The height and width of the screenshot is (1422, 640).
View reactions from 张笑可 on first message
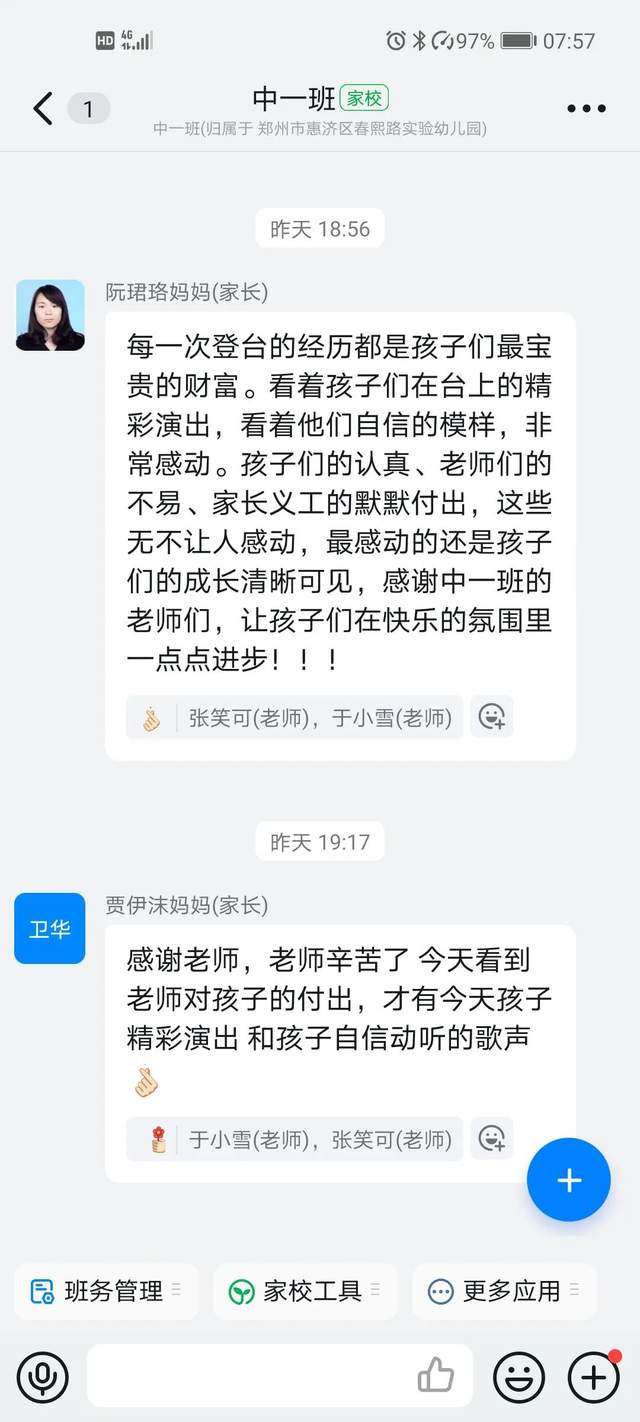pos(295,717)
